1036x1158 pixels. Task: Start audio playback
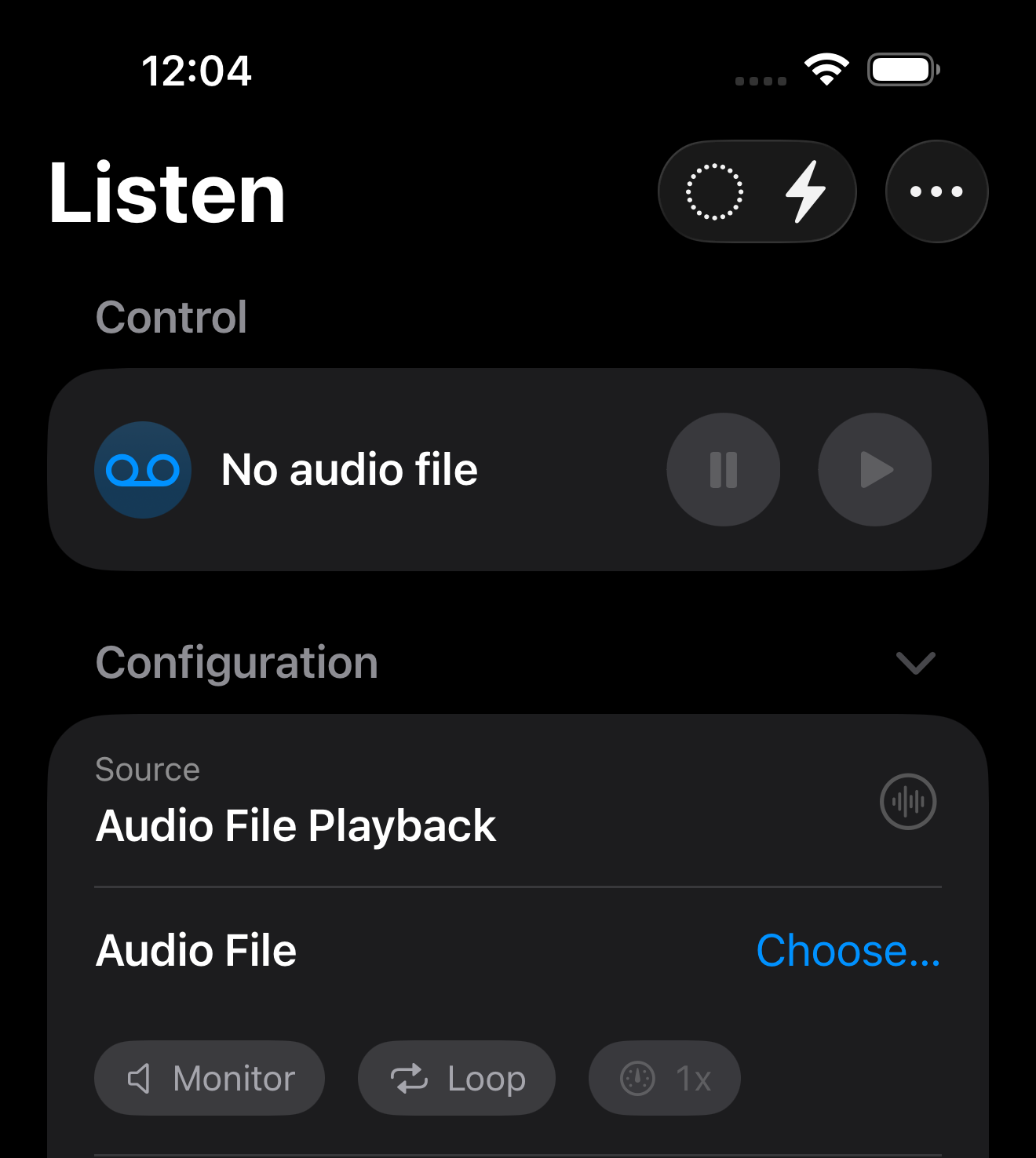pyautogui.click(x=875, y=469)
